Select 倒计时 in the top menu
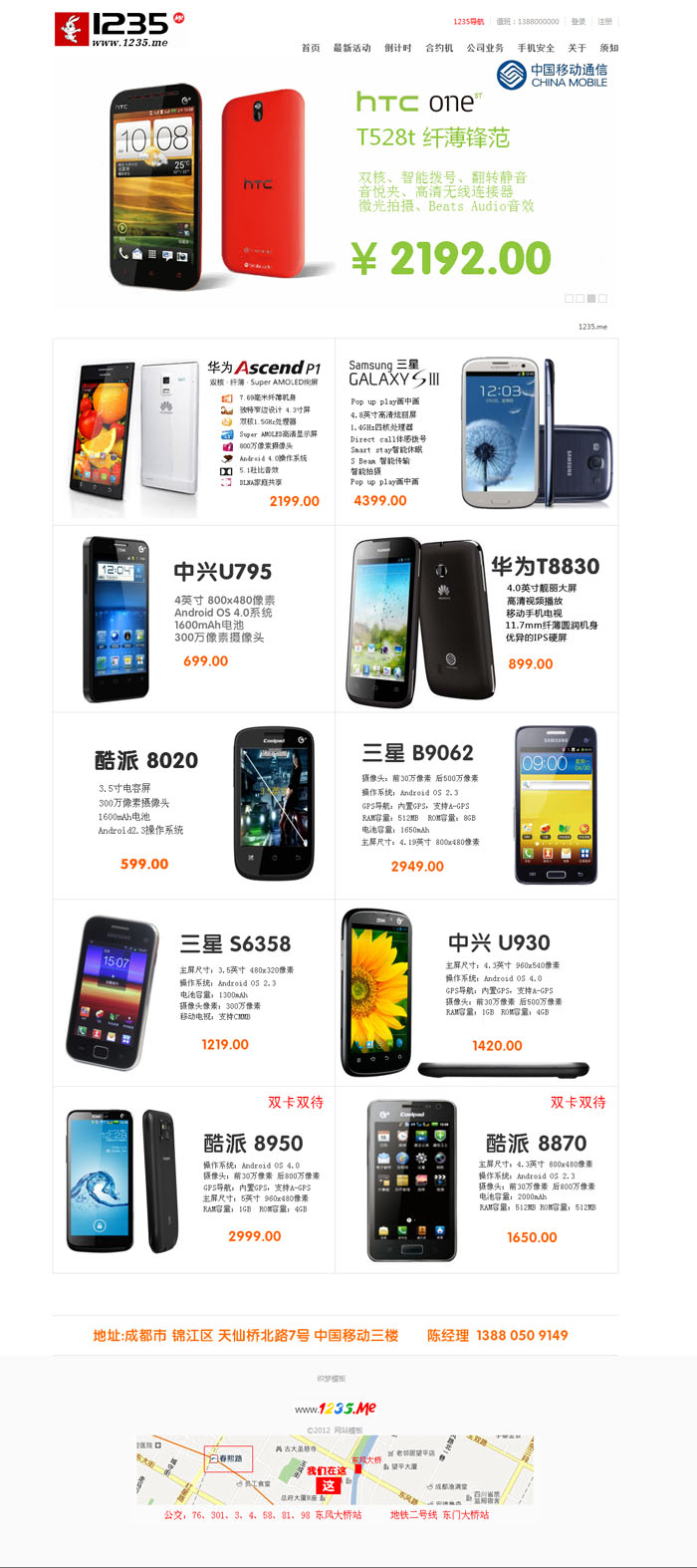 pyautogui.click(x=398, y=48)
